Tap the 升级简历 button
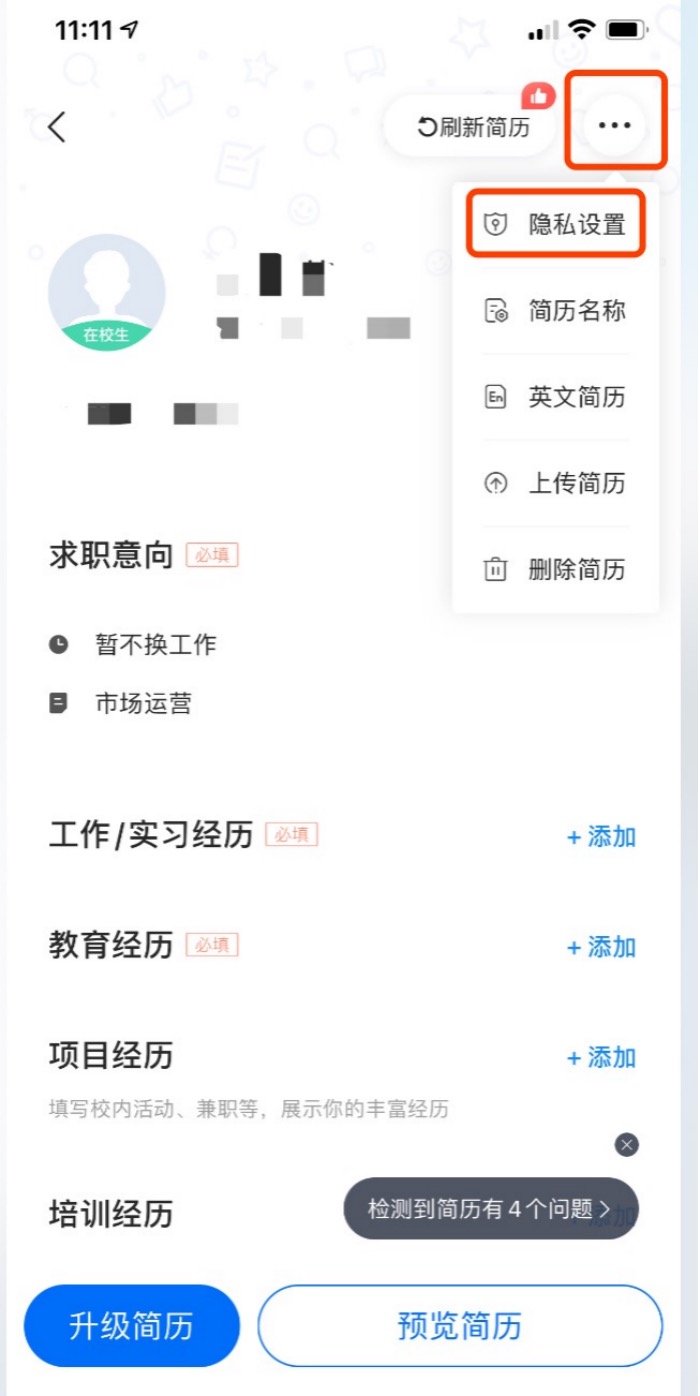 131,1326
